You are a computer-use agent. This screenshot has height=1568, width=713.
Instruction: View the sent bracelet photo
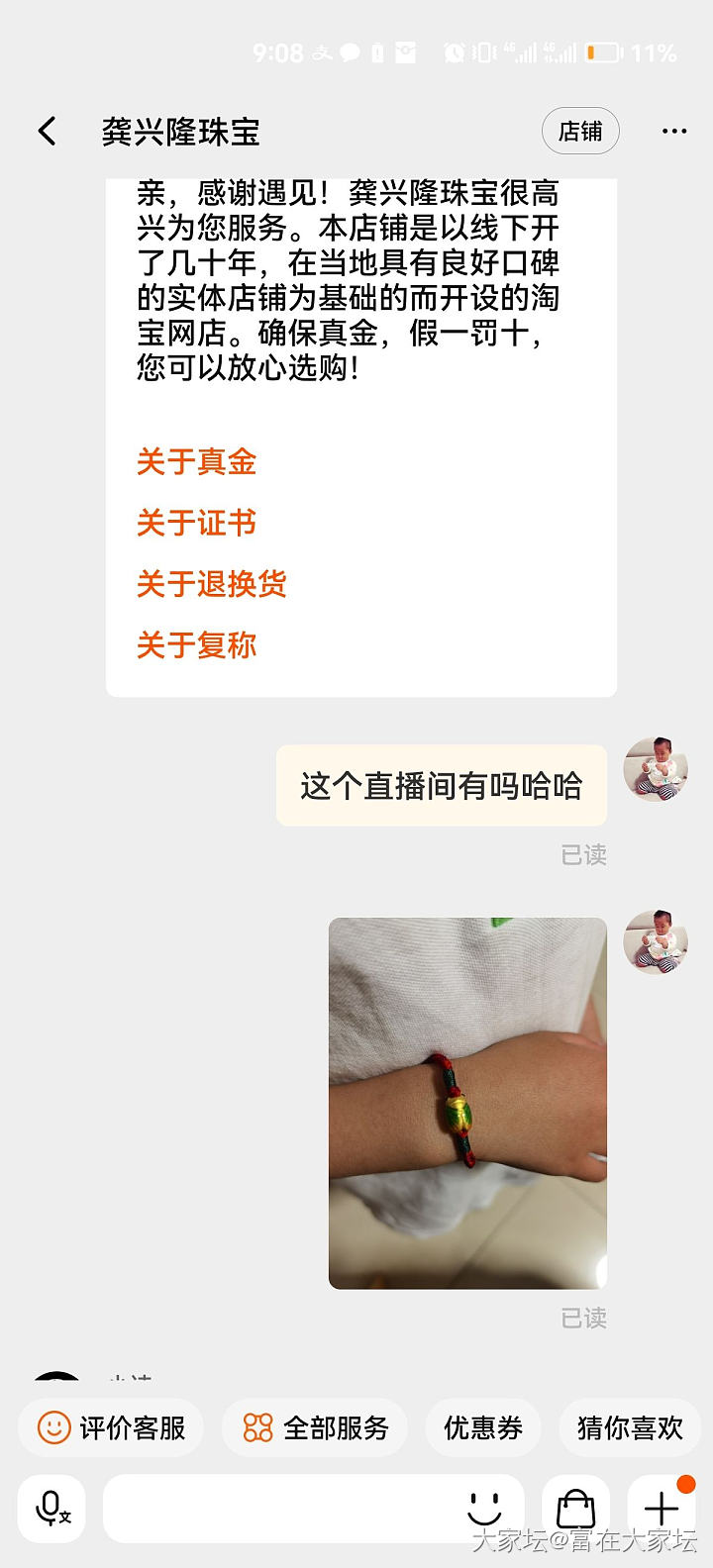[467, 1103]
